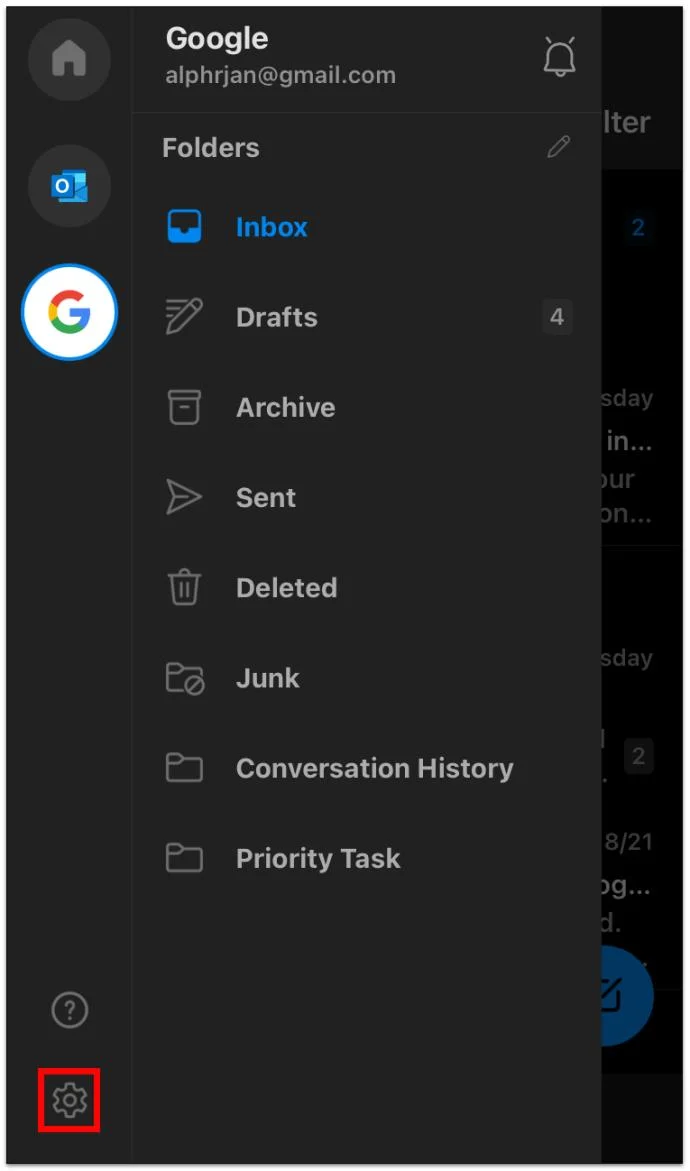Go to the Drafts folder

276,317
